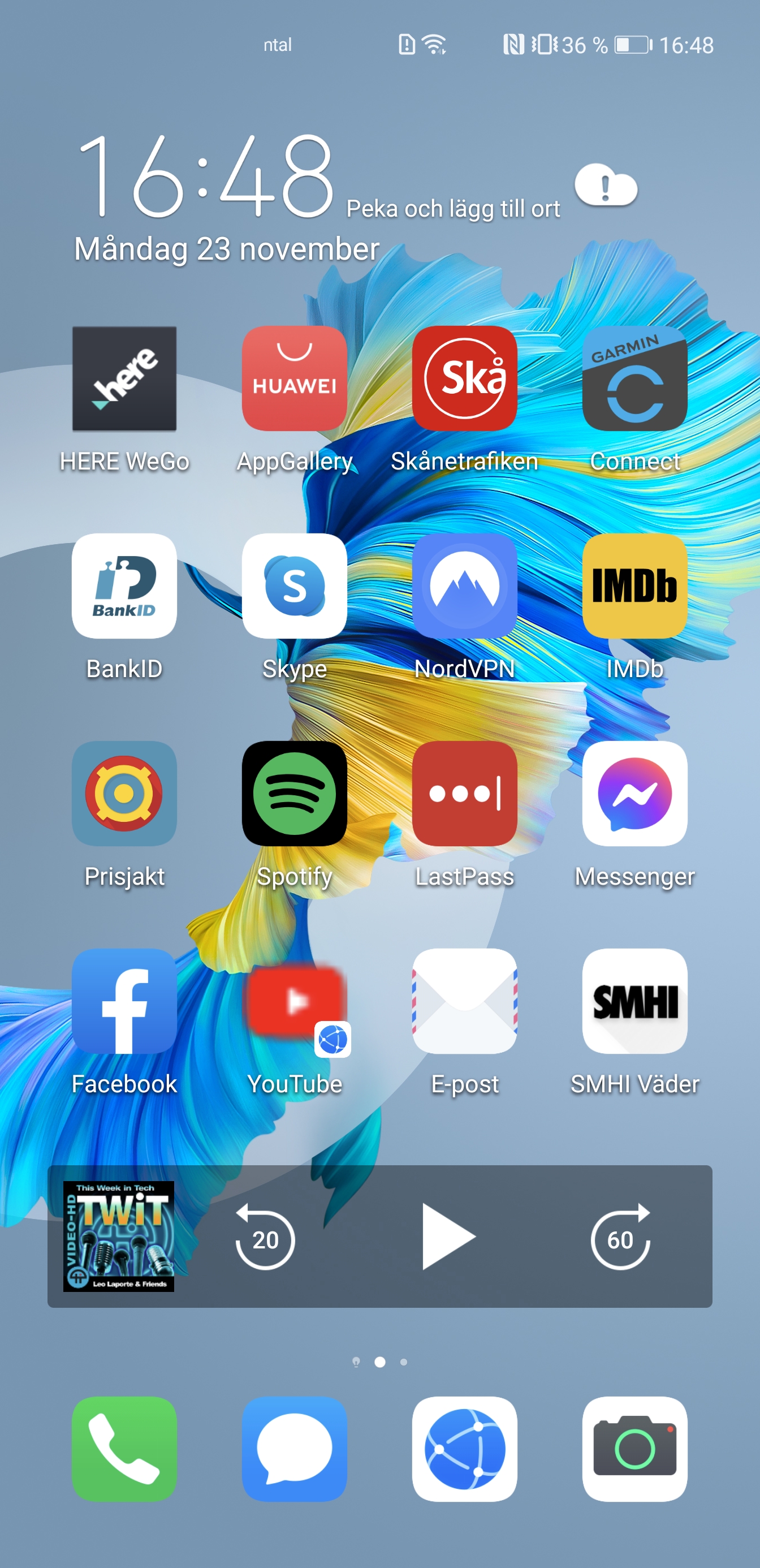Open the SMHI Väder app
This screenshot has width=760, height=1568.
(x=634, y=1001)
